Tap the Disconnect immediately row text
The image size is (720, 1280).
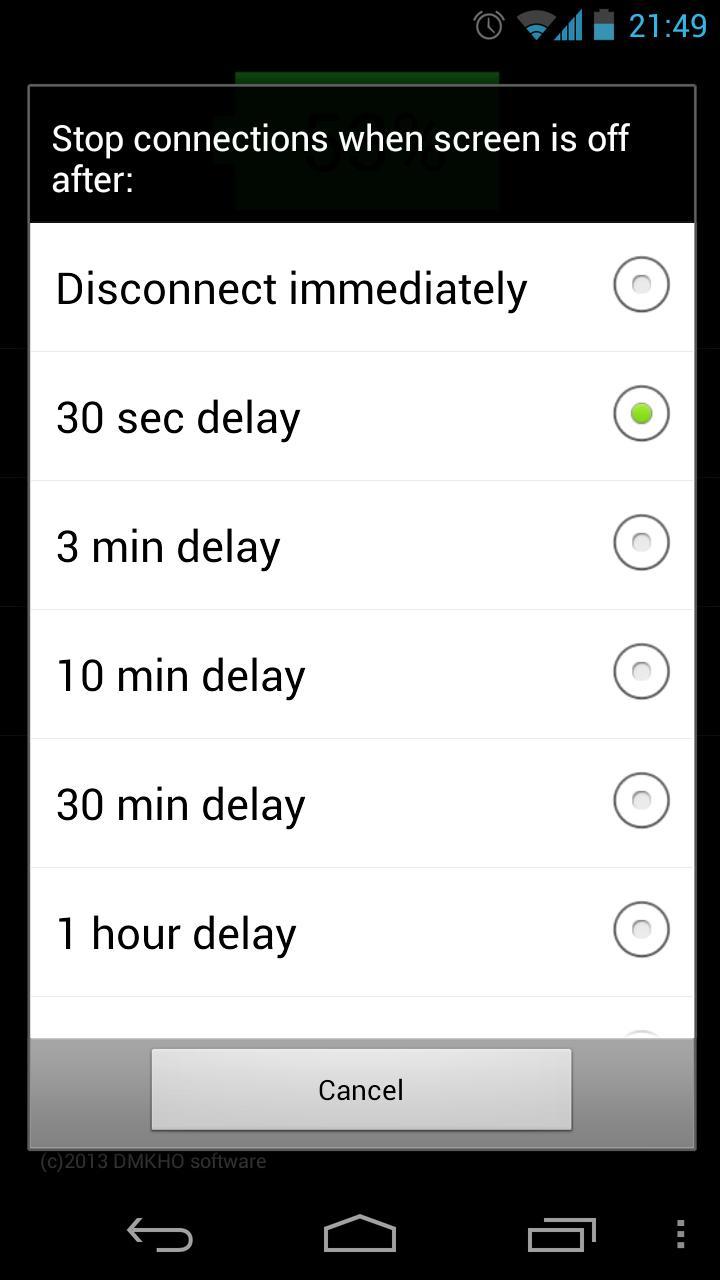coord(291,288)
